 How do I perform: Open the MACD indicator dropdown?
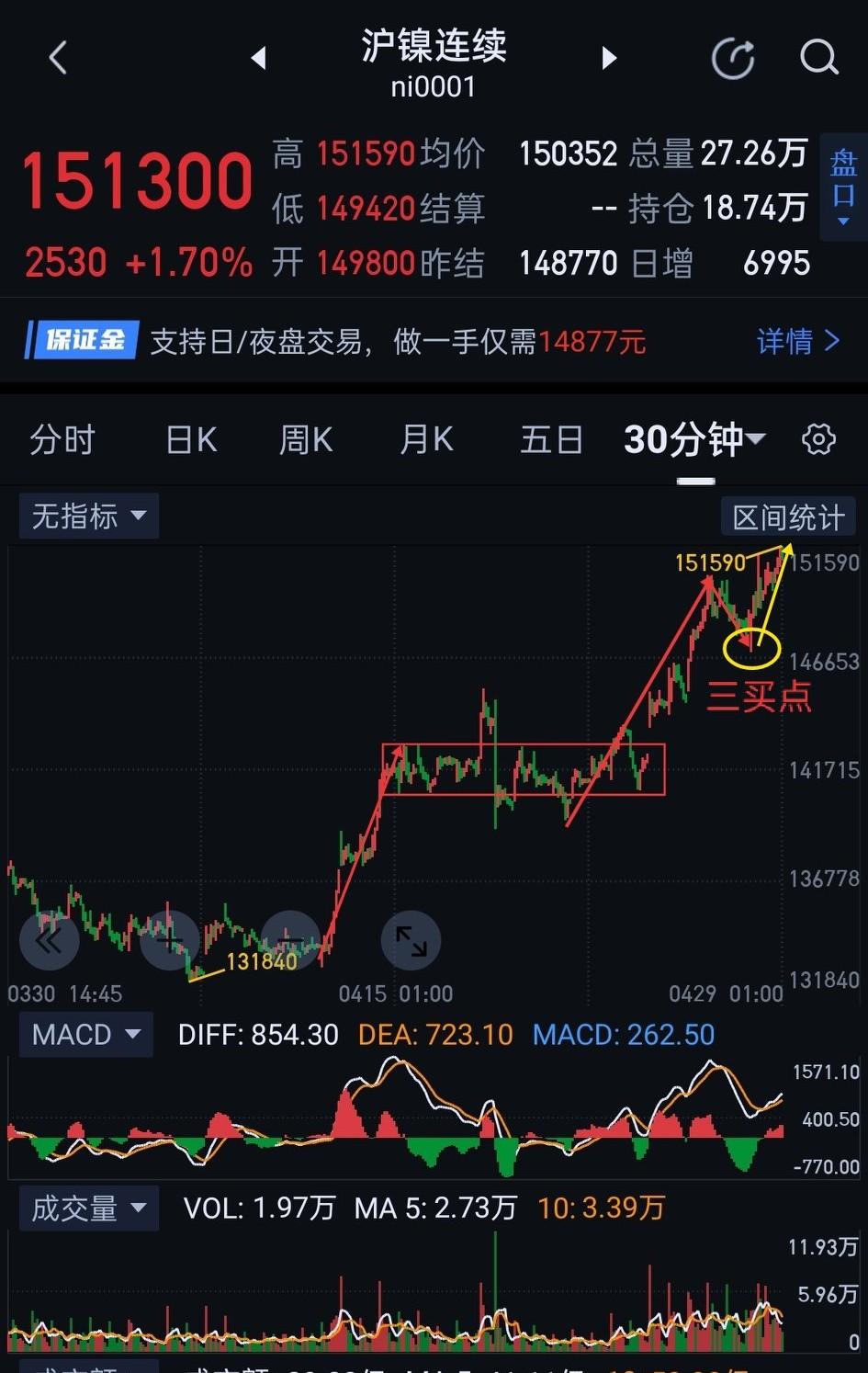click(x=85, y=1034)
